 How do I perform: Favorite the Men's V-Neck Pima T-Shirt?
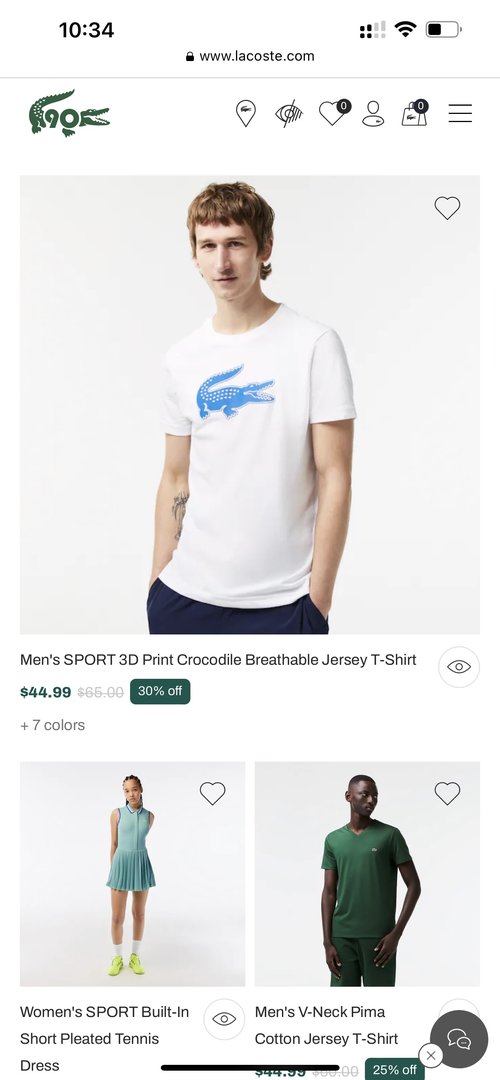(447, 793)
